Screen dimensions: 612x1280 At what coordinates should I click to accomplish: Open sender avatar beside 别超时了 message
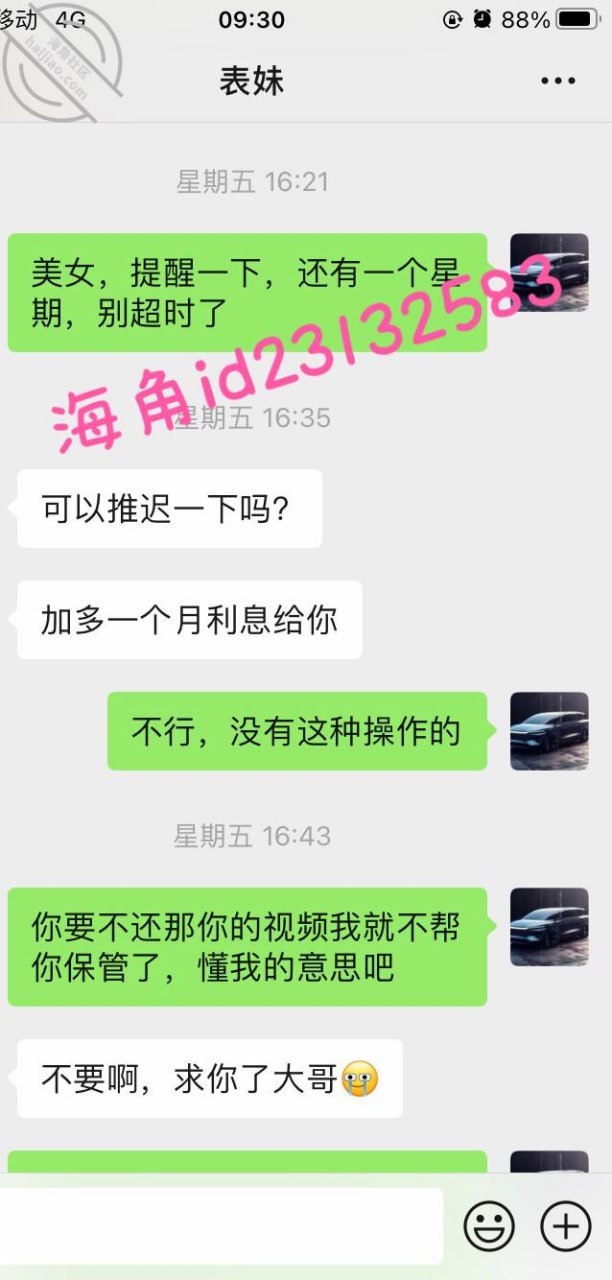(x=549, y=272)
